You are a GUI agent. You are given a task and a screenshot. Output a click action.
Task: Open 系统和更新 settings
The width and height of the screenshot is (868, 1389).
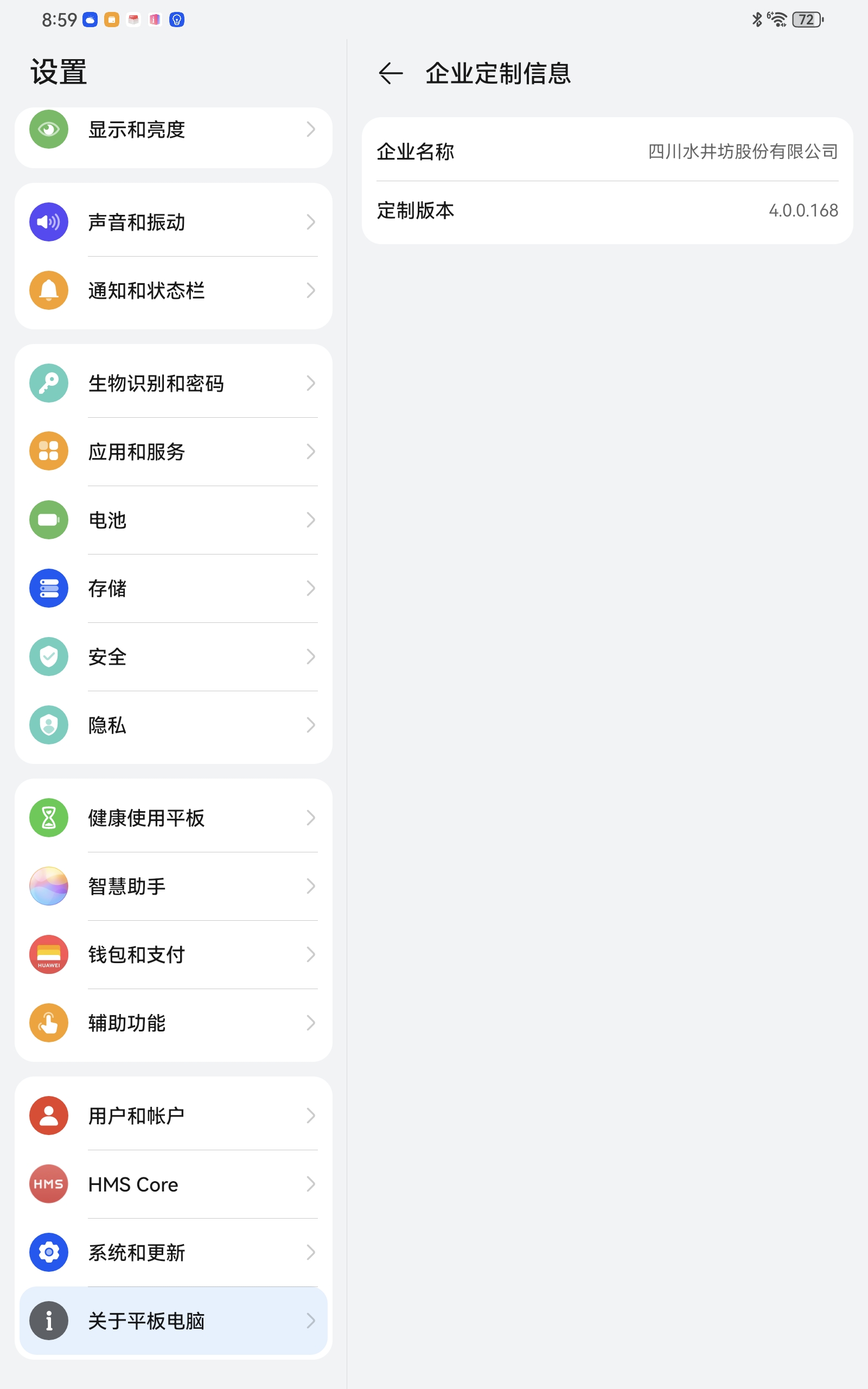173,1252
